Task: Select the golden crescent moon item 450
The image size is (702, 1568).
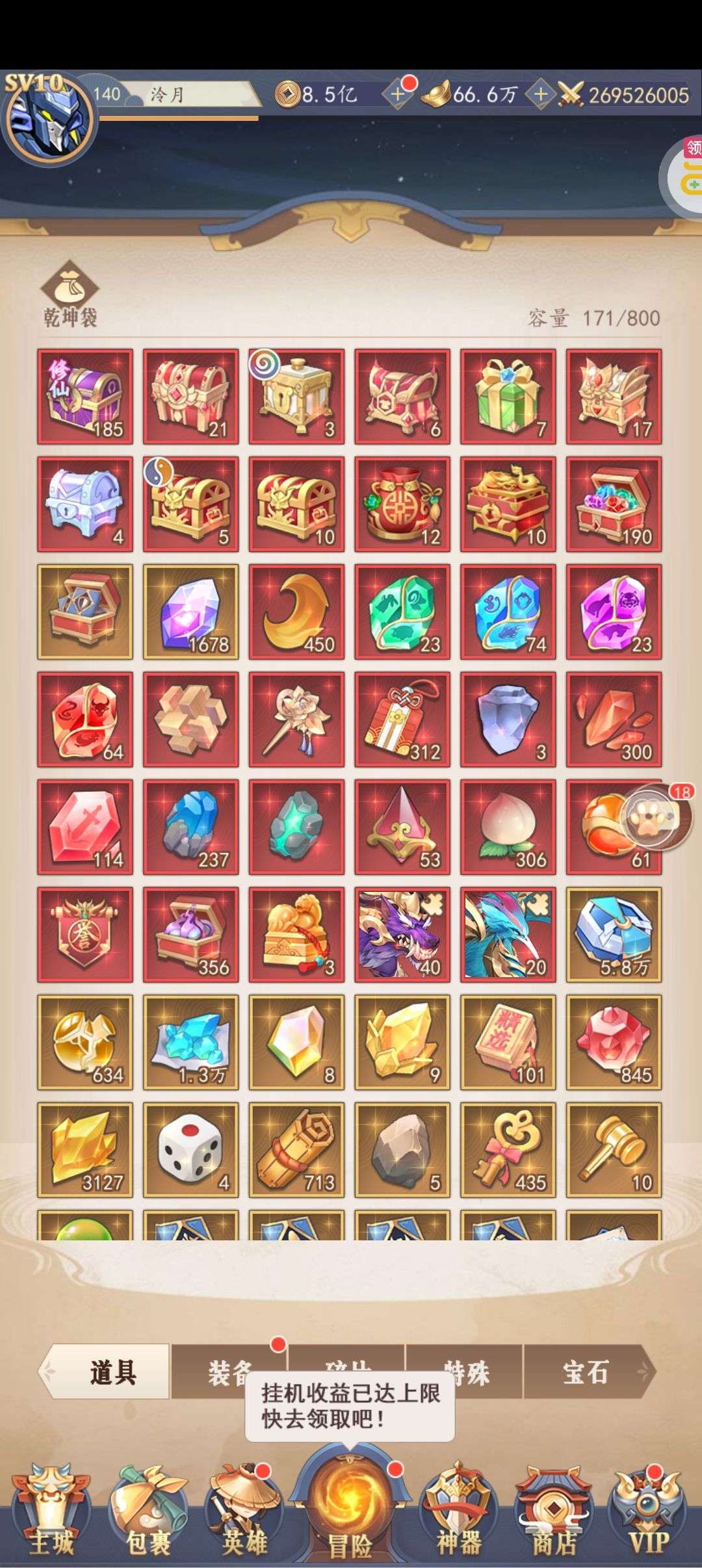Action: click(296, 612)
